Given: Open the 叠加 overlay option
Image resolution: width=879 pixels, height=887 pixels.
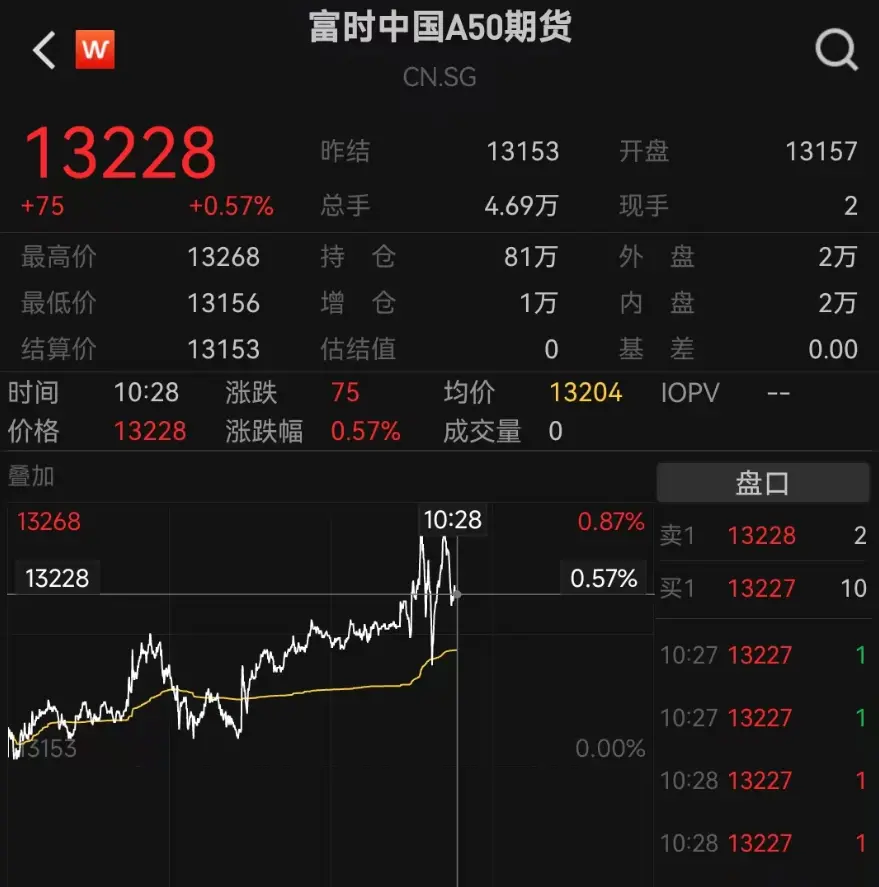Looking at the screenshot, I should 31,477.
